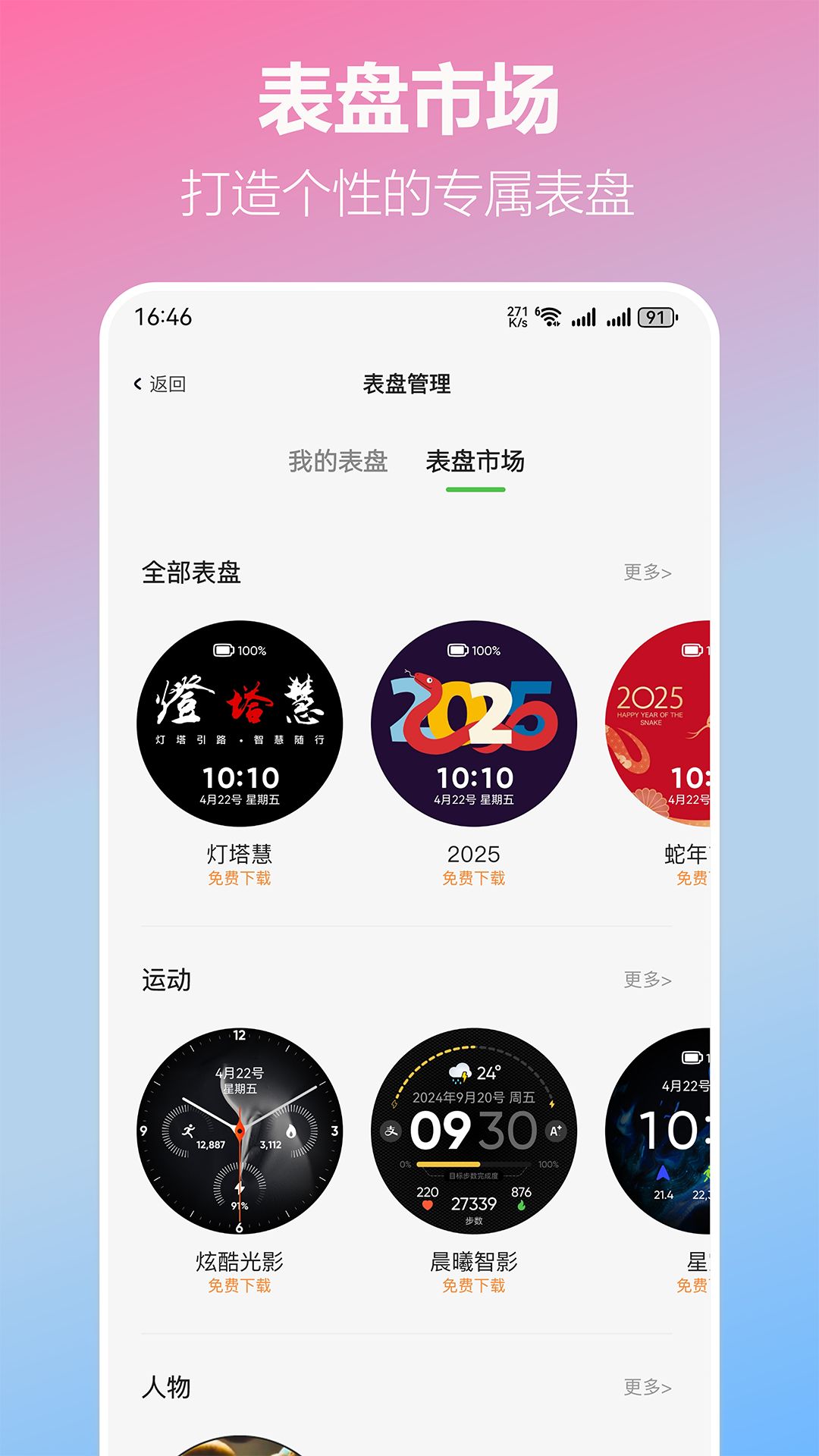This screenshot has height=1456, width=819.
Task: Switch to the 我的表盘 tab
Action: point(340,463)
